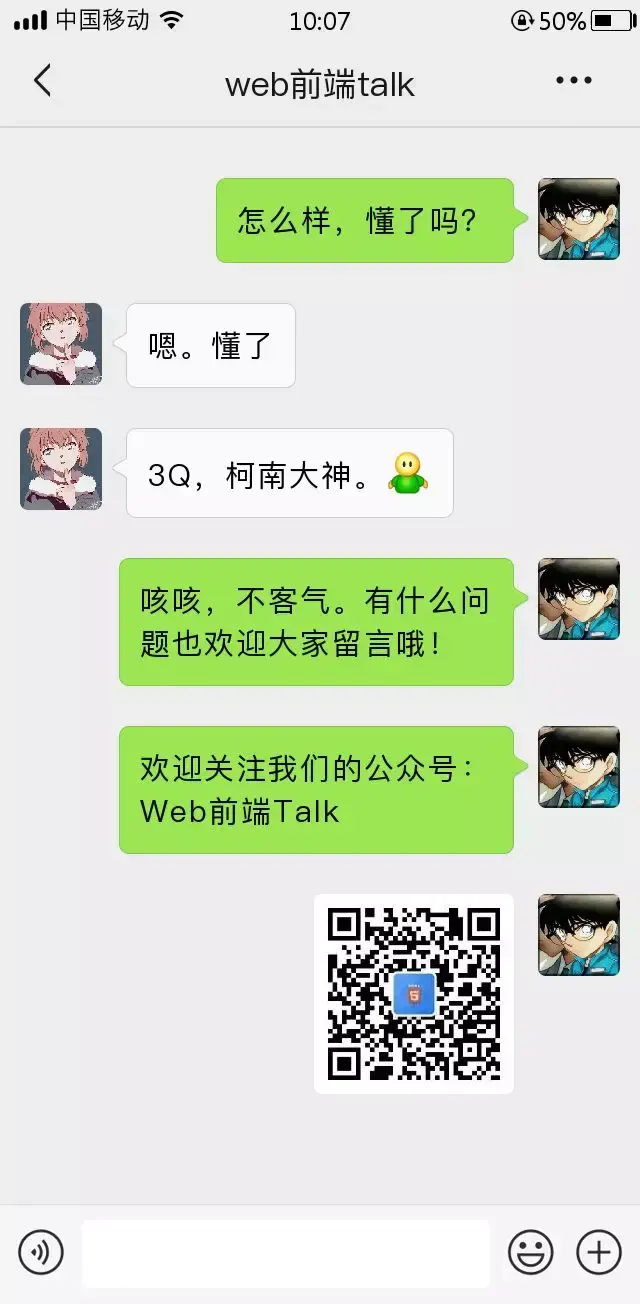Screen dimensions: 640x1304
Task: Tap the avatar beside "怎么样，懂了吗?"
Action: (578, 219)
